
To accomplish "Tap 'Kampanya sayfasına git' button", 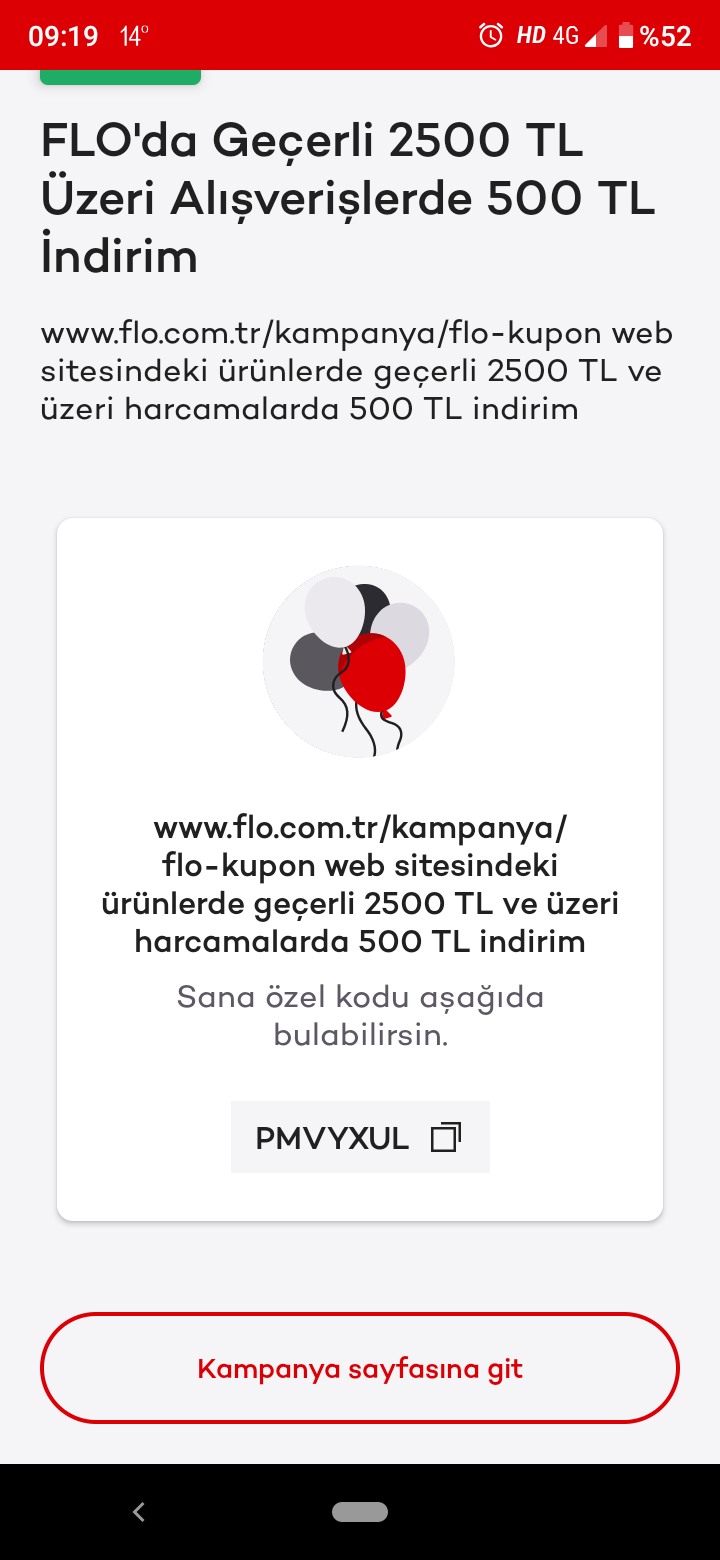I will point(360,1368).
